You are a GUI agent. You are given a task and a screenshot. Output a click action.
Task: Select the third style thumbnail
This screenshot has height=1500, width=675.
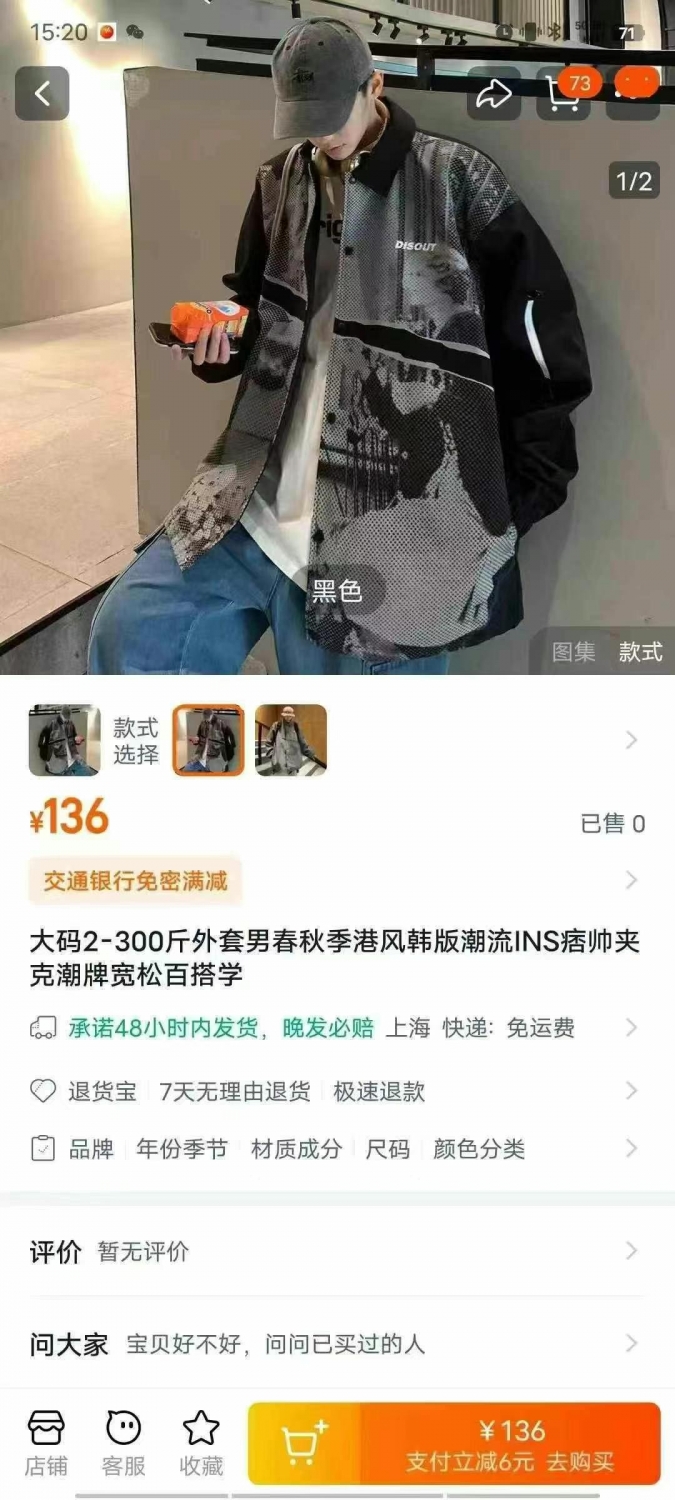tap(291, 740)
